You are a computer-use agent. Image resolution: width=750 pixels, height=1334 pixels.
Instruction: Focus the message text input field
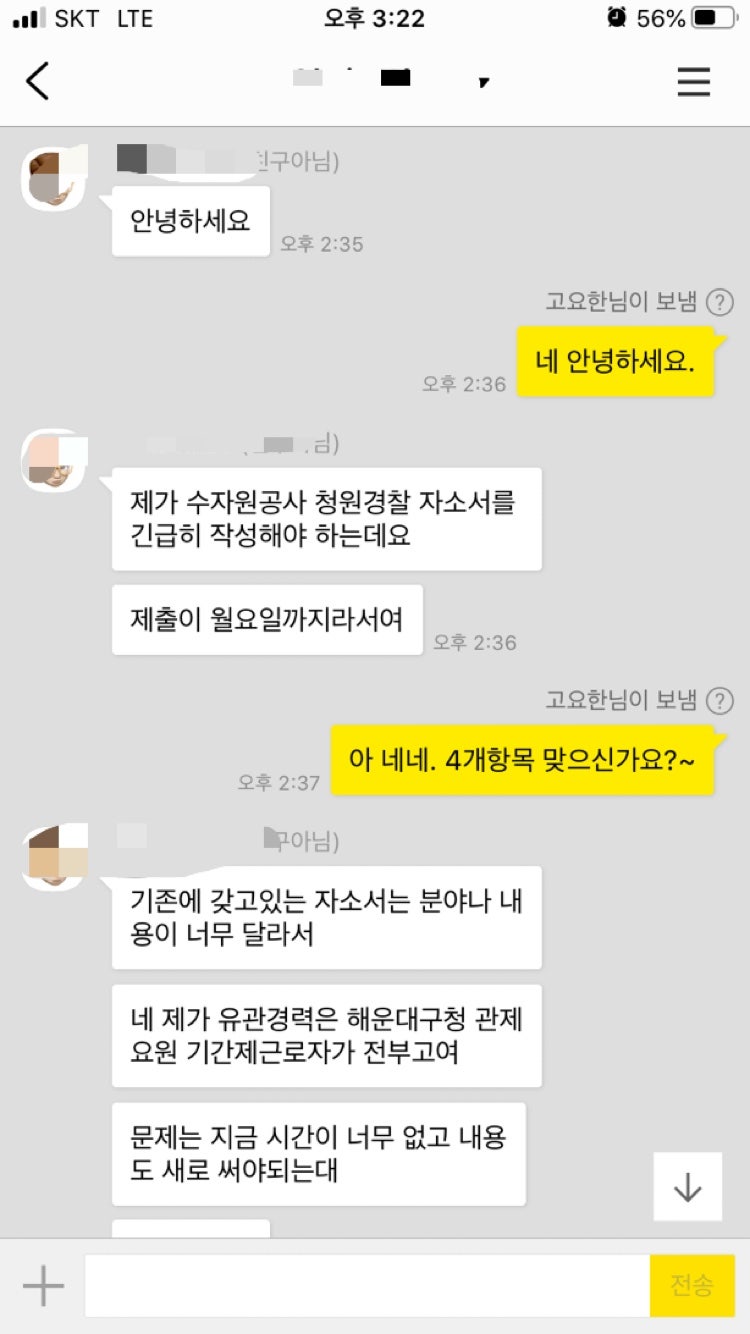click(x=367, y=1285)
